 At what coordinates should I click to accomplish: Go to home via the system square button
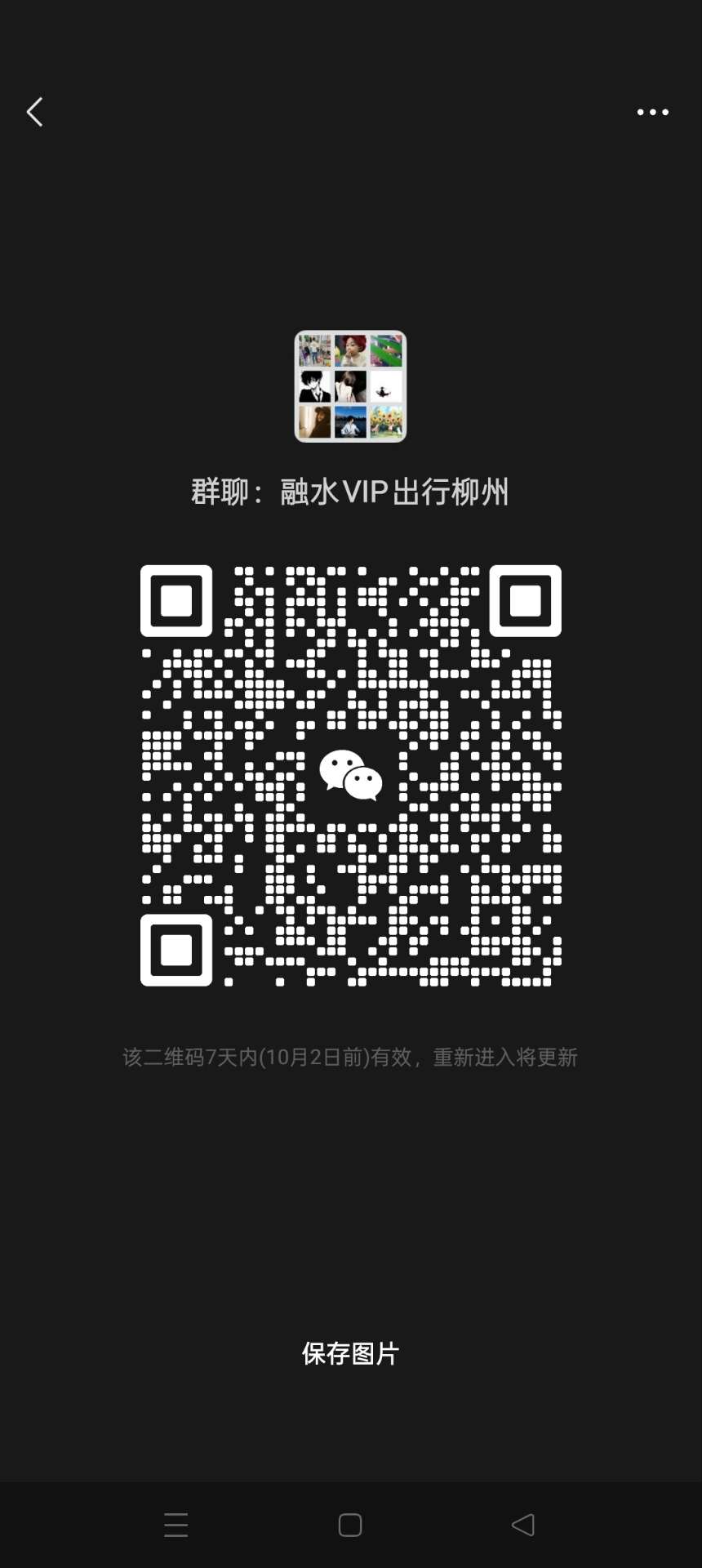point(350,1525)
